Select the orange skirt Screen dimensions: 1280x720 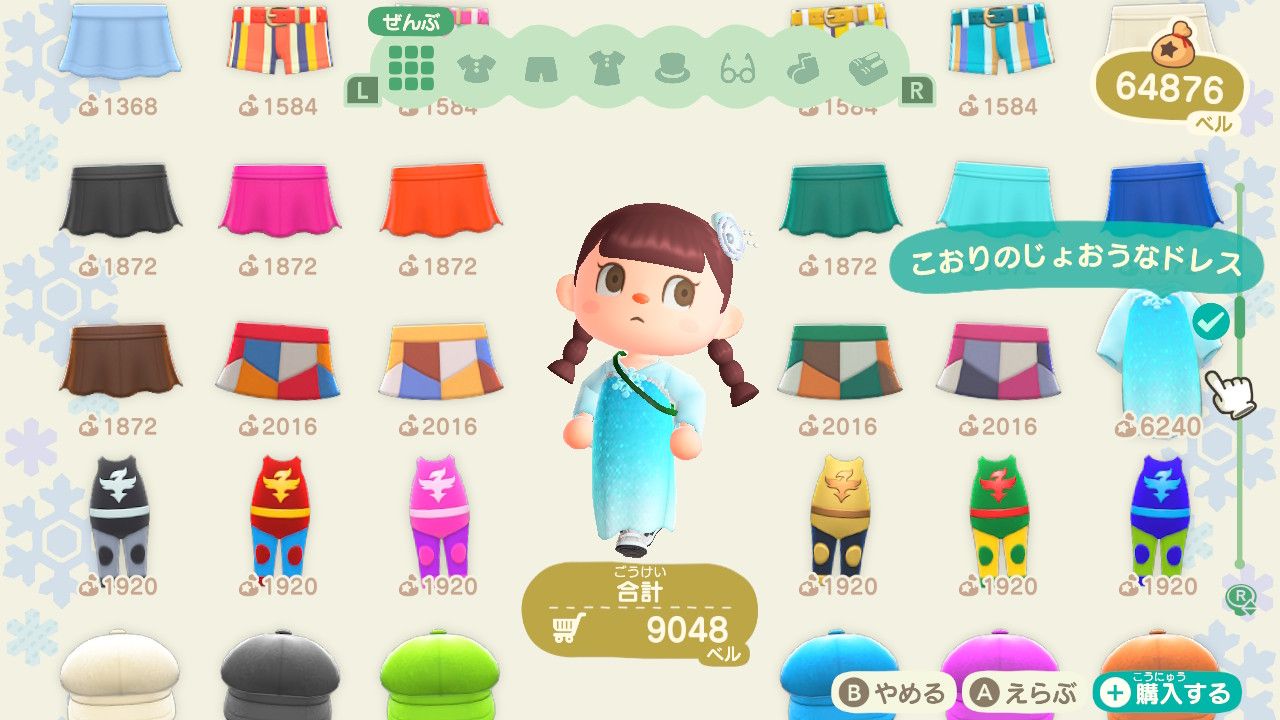click(x=440, y=199)
